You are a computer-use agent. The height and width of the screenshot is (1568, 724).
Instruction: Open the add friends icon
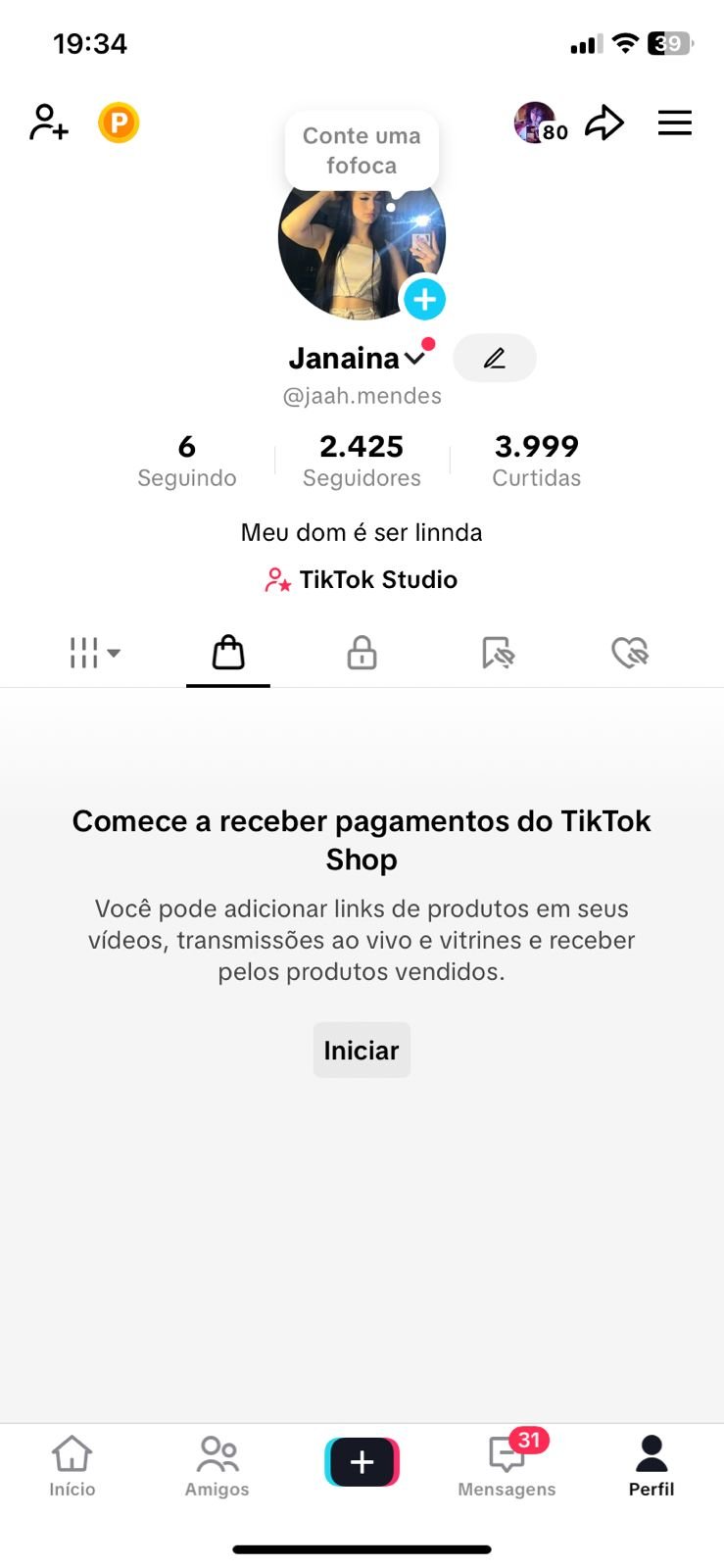(48, 122)
